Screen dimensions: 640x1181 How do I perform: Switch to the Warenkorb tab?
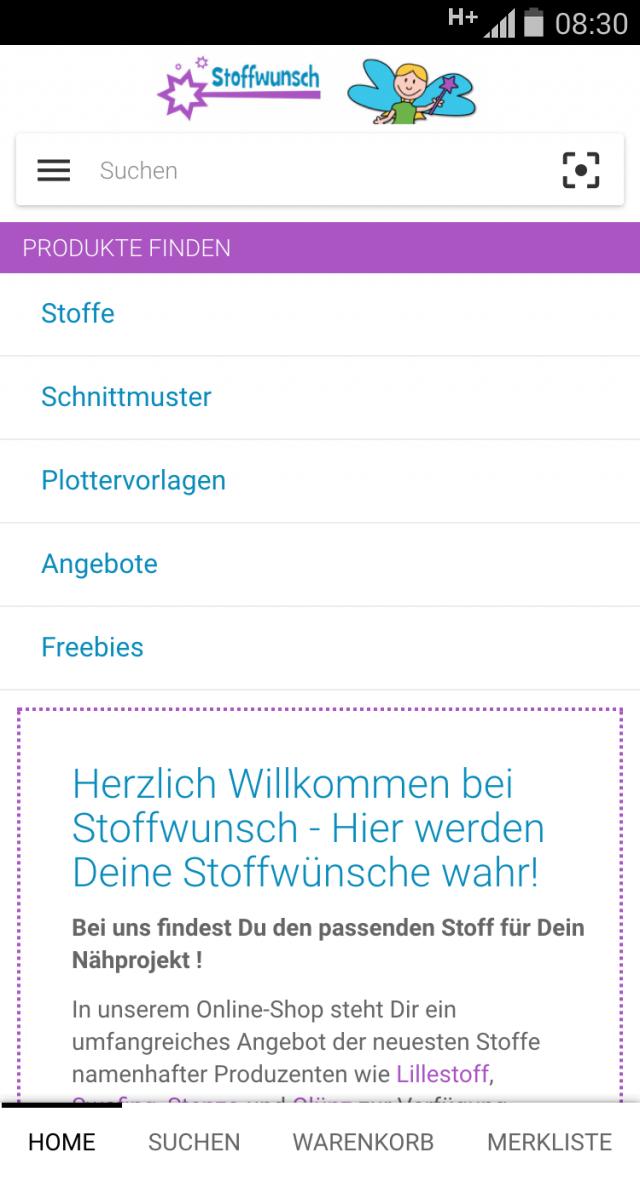click(x=363, y=1142)
